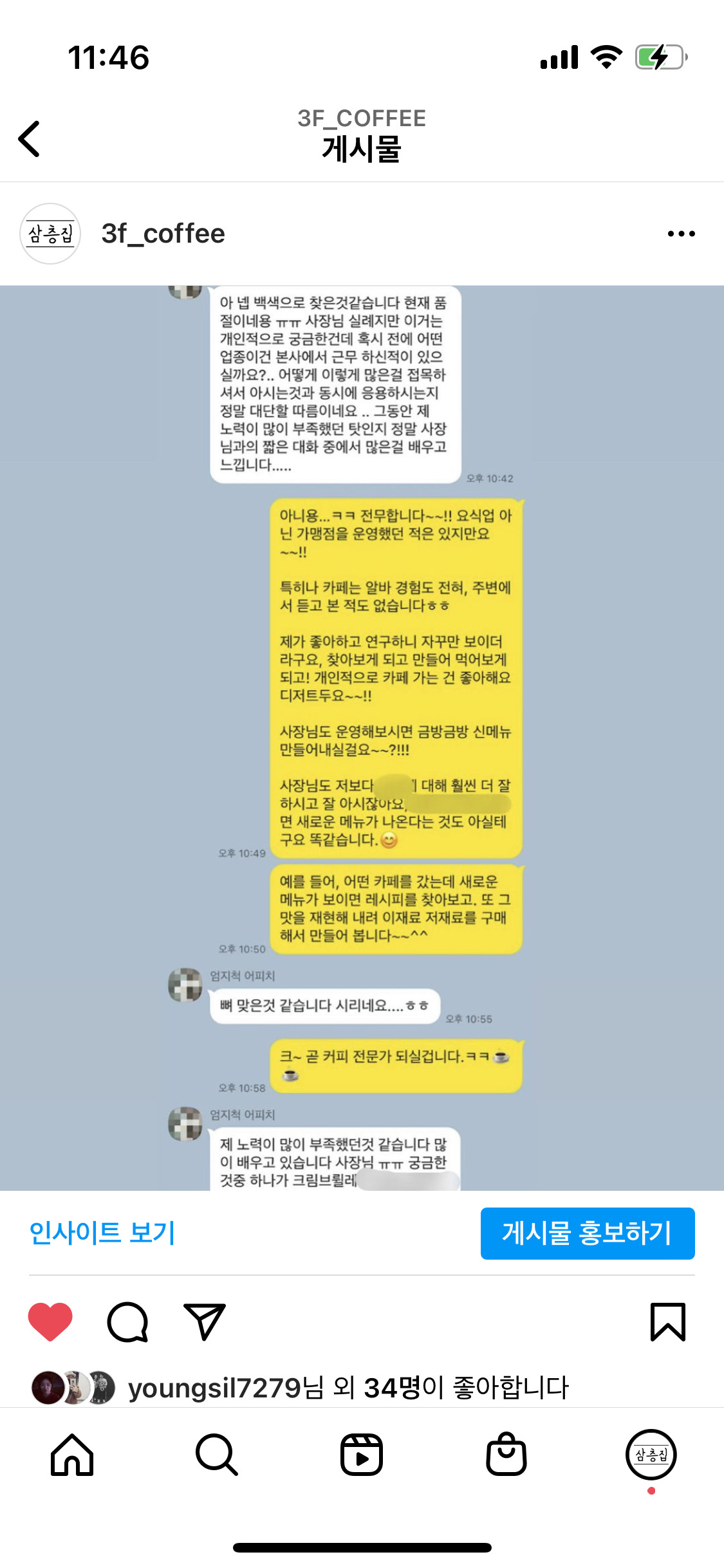The width and height of the screenshot is (724, 1568).
Task: Unlike the post with the red heart
Action: coord(50,1321)
